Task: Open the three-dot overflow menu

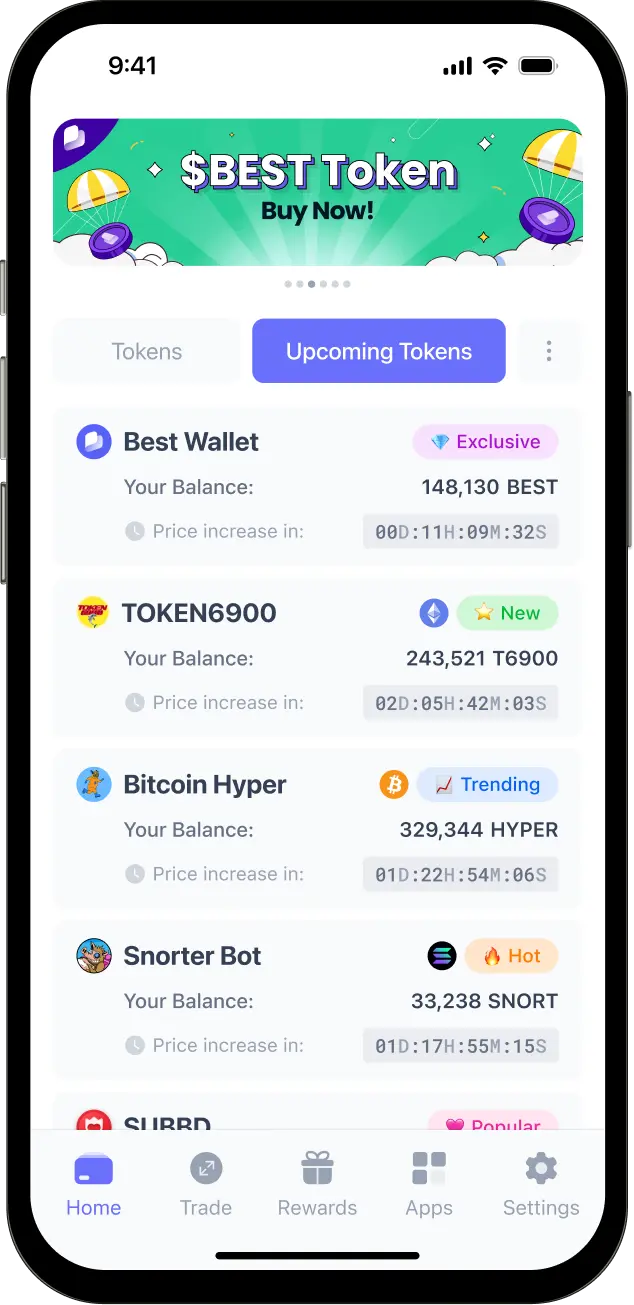Action: pos(548,351)
